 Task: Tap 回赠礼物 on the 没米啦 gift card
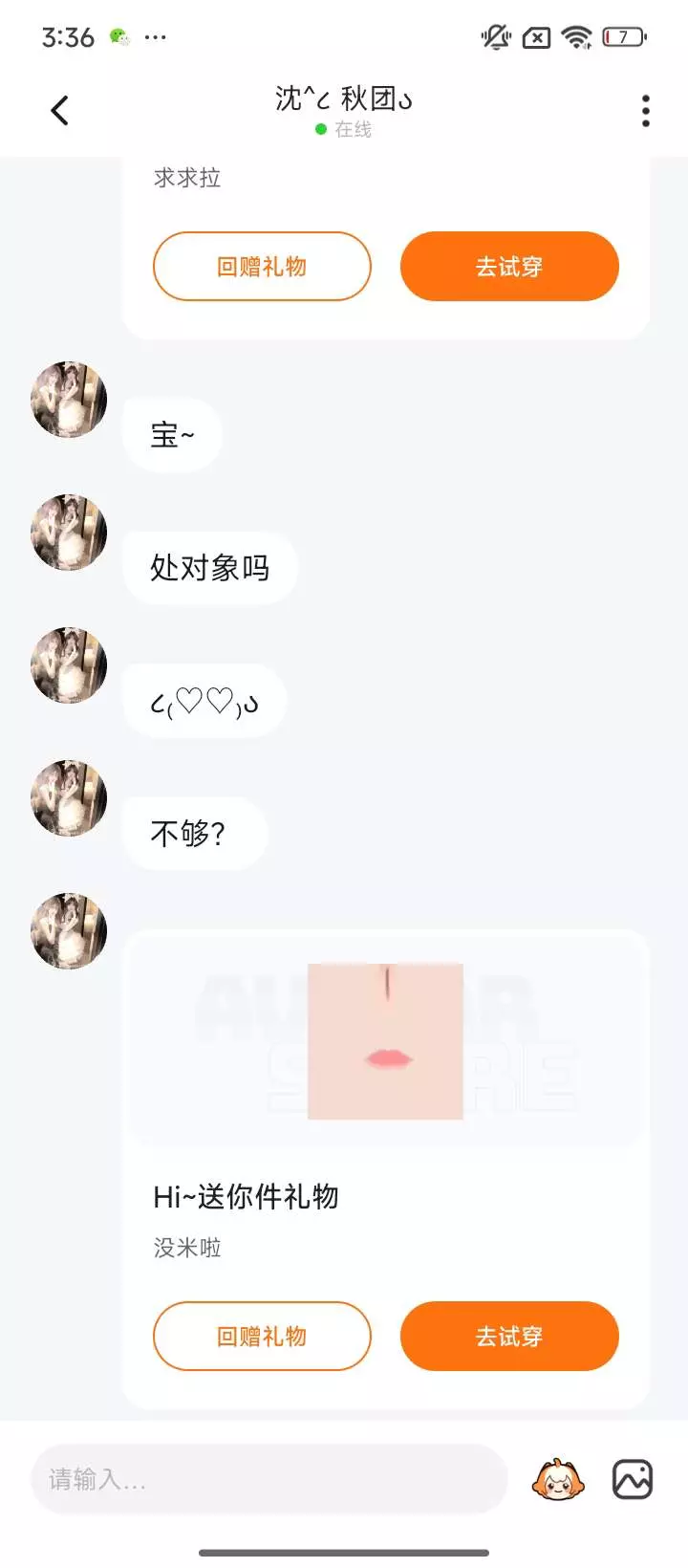click(262, 1336)
